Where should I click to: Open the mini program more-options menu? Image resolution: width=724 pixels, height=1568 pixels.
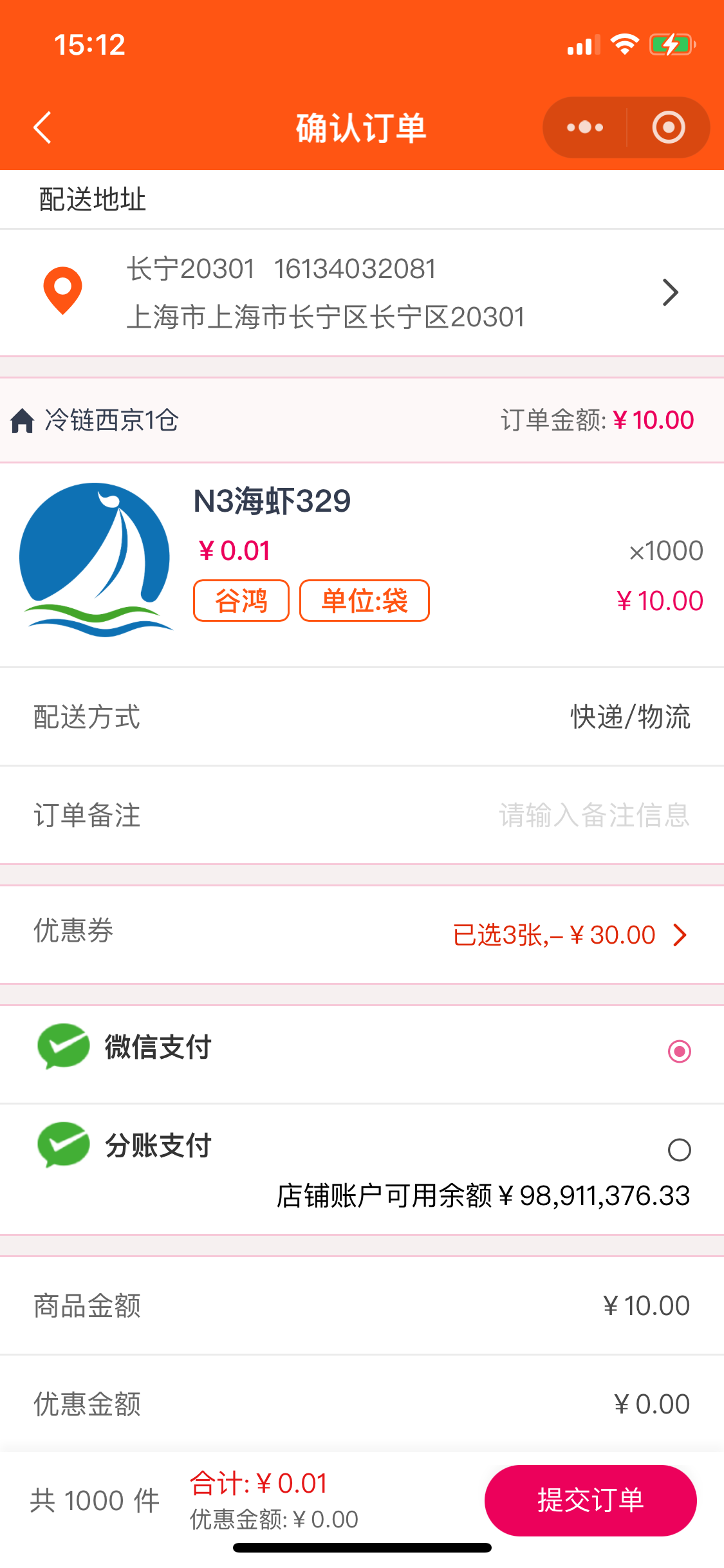click(x=585, y=127)
